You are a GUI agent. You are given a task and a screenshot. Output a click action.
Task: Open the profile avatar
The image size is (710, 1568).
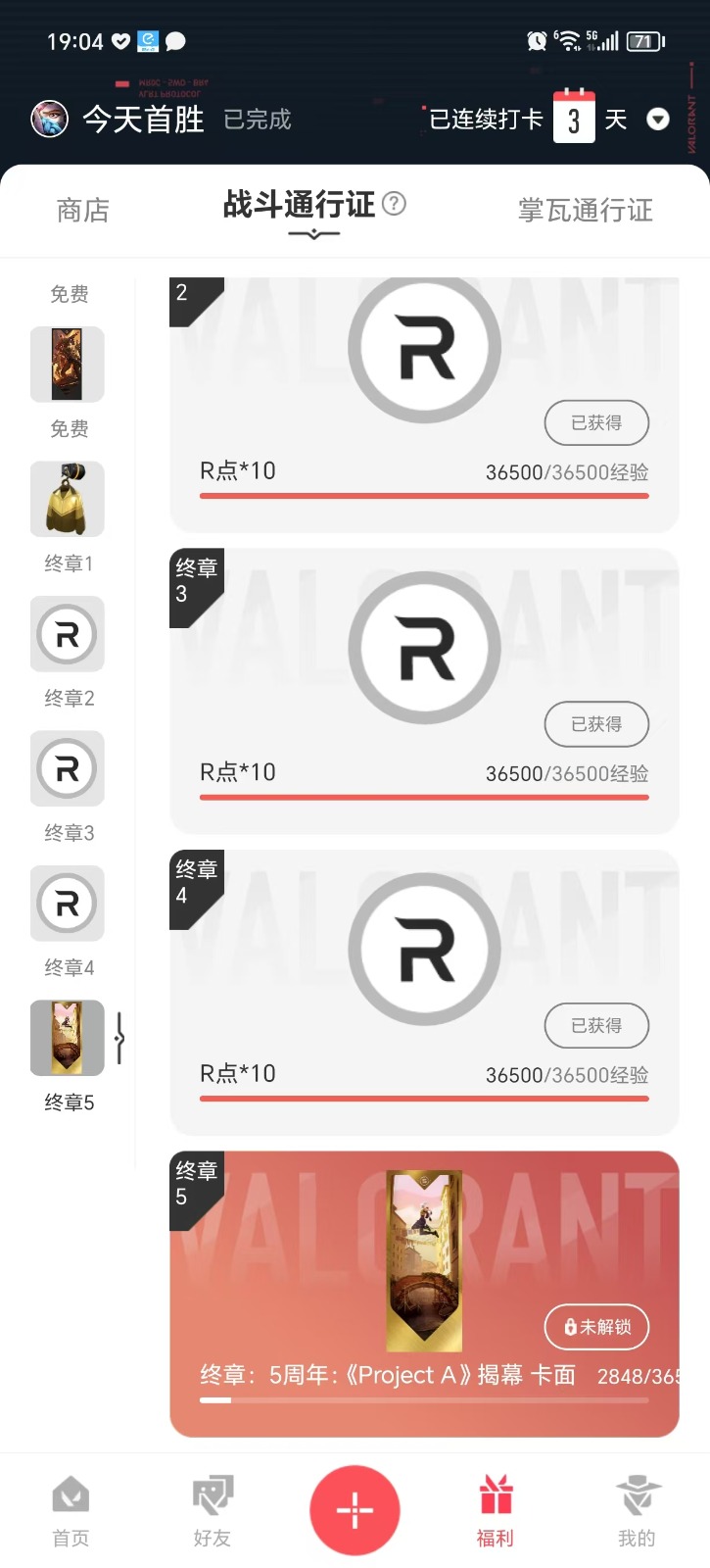[50, 119]
